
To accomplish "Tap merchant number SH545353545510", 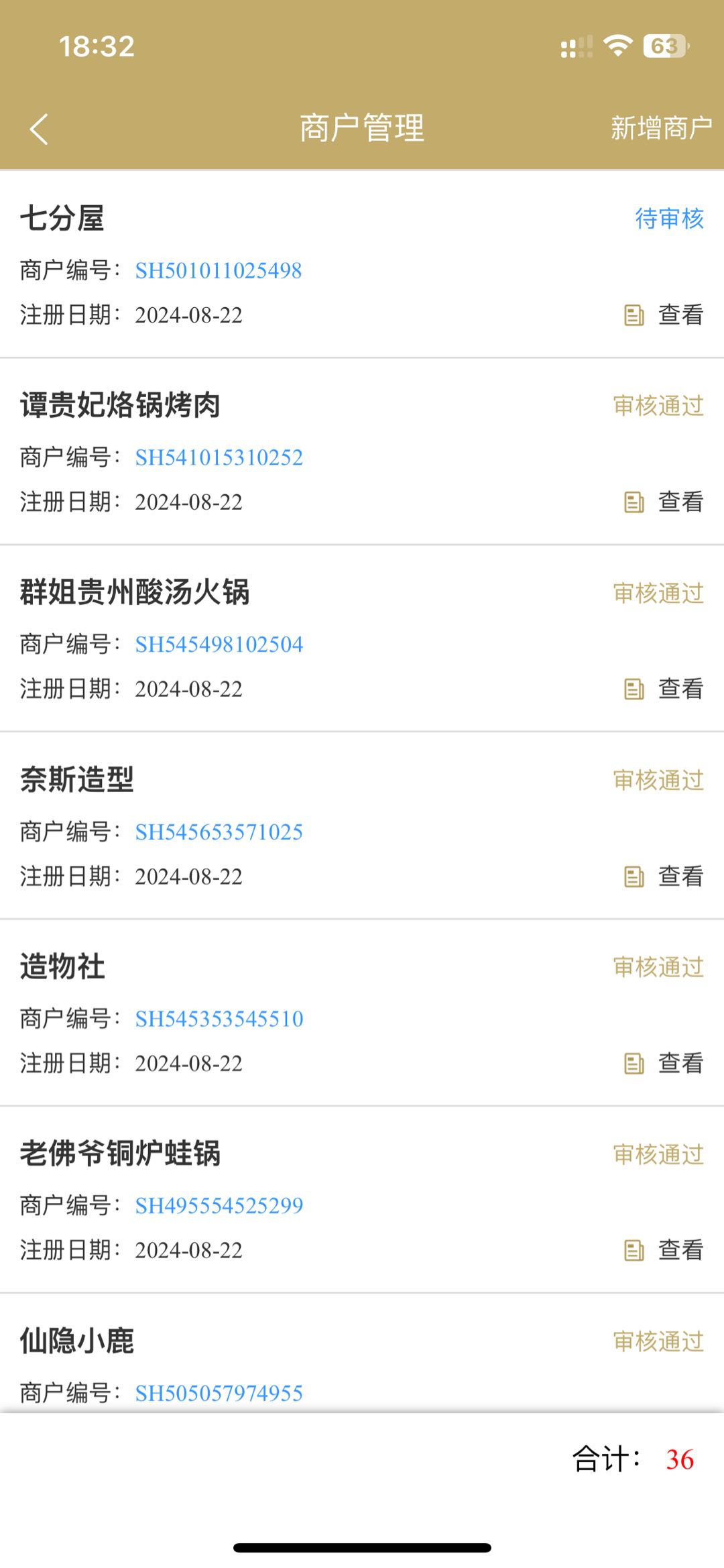I will [x=219, y=1019].
